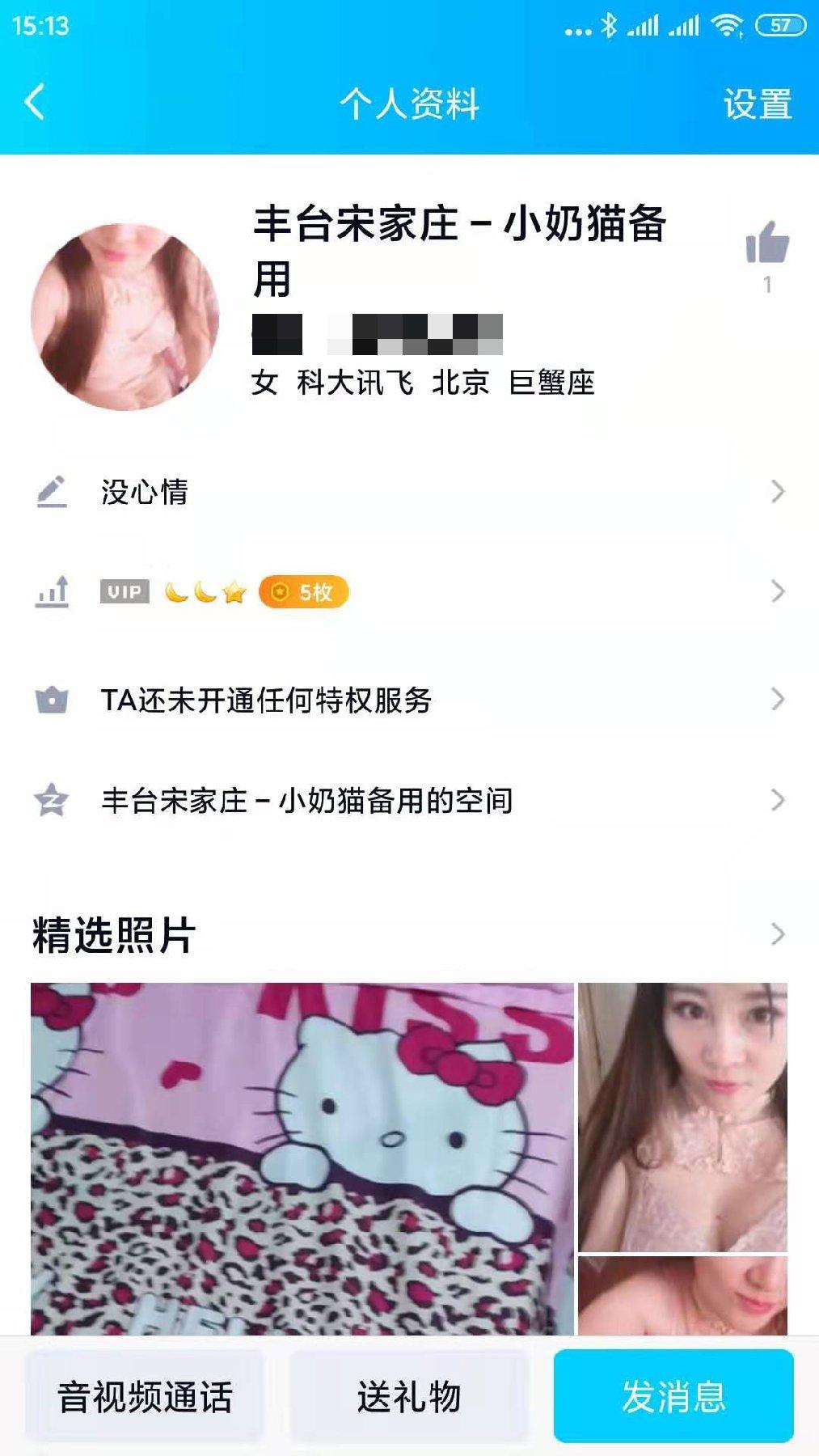The height and width of the screenshot is (1456, 819).
Task: Tap the star icon next to the 空间 entry
Action: point(51,799)
